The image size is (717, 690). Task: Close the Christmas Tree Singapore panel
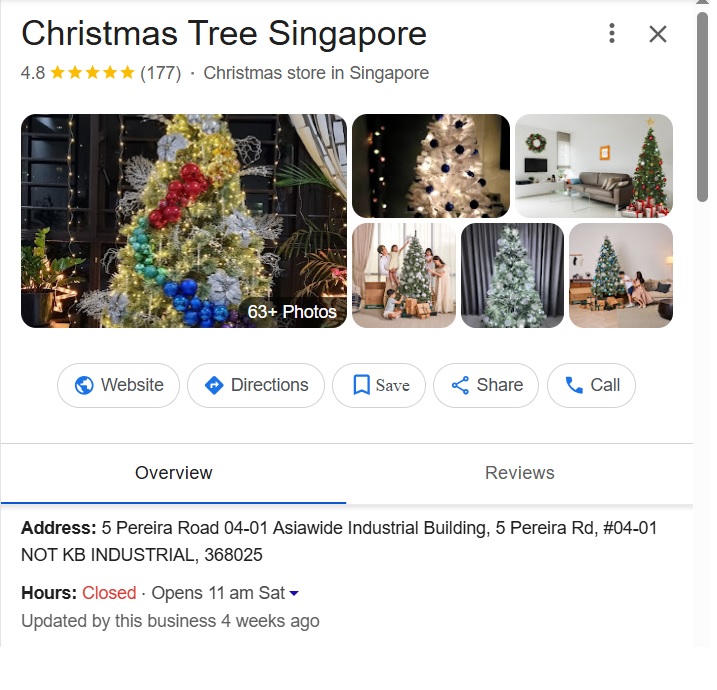click(x=657, y=34)
